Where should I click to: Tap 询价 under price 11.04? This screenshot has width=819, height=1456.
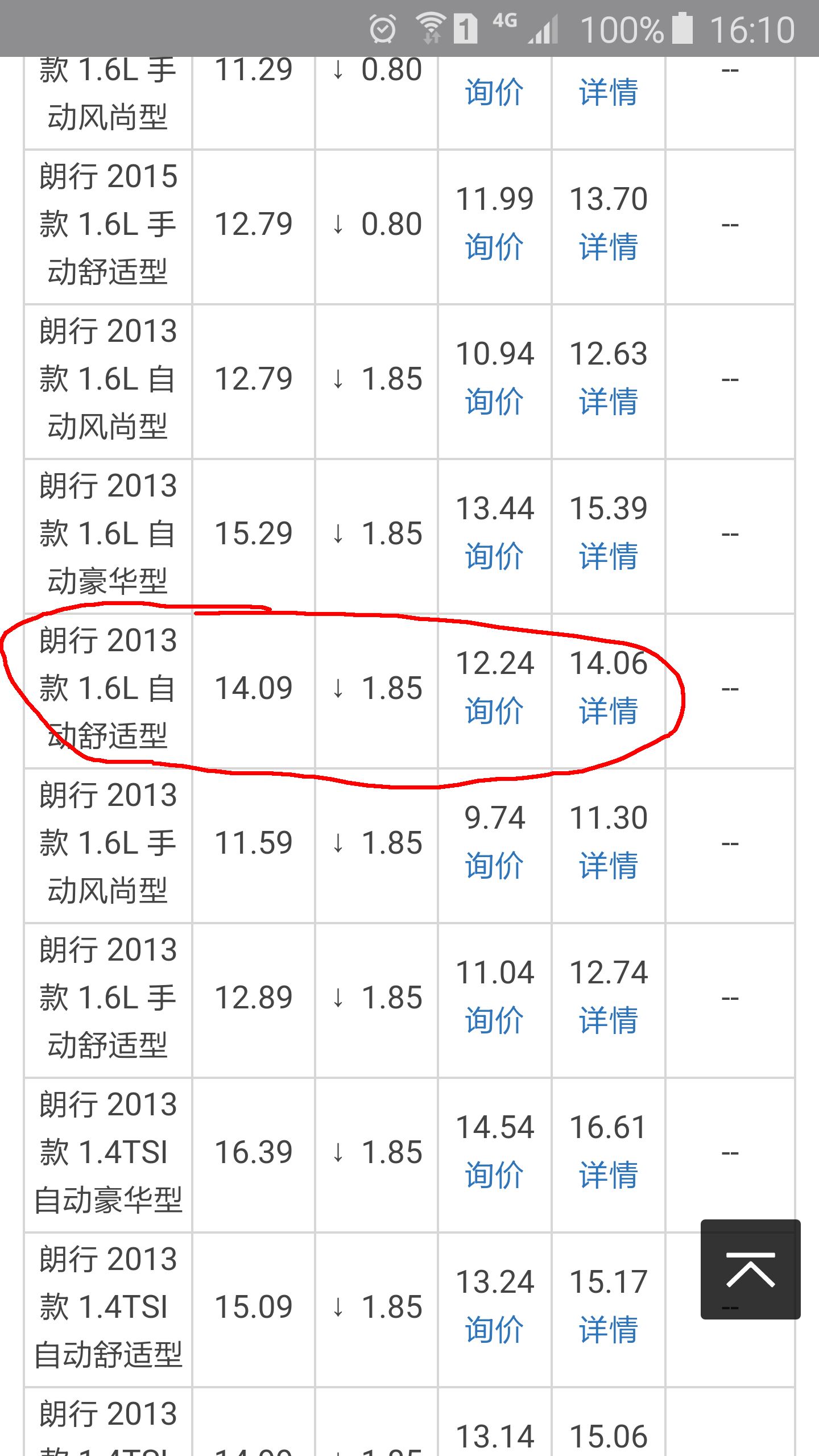[x=494, y=1021]
